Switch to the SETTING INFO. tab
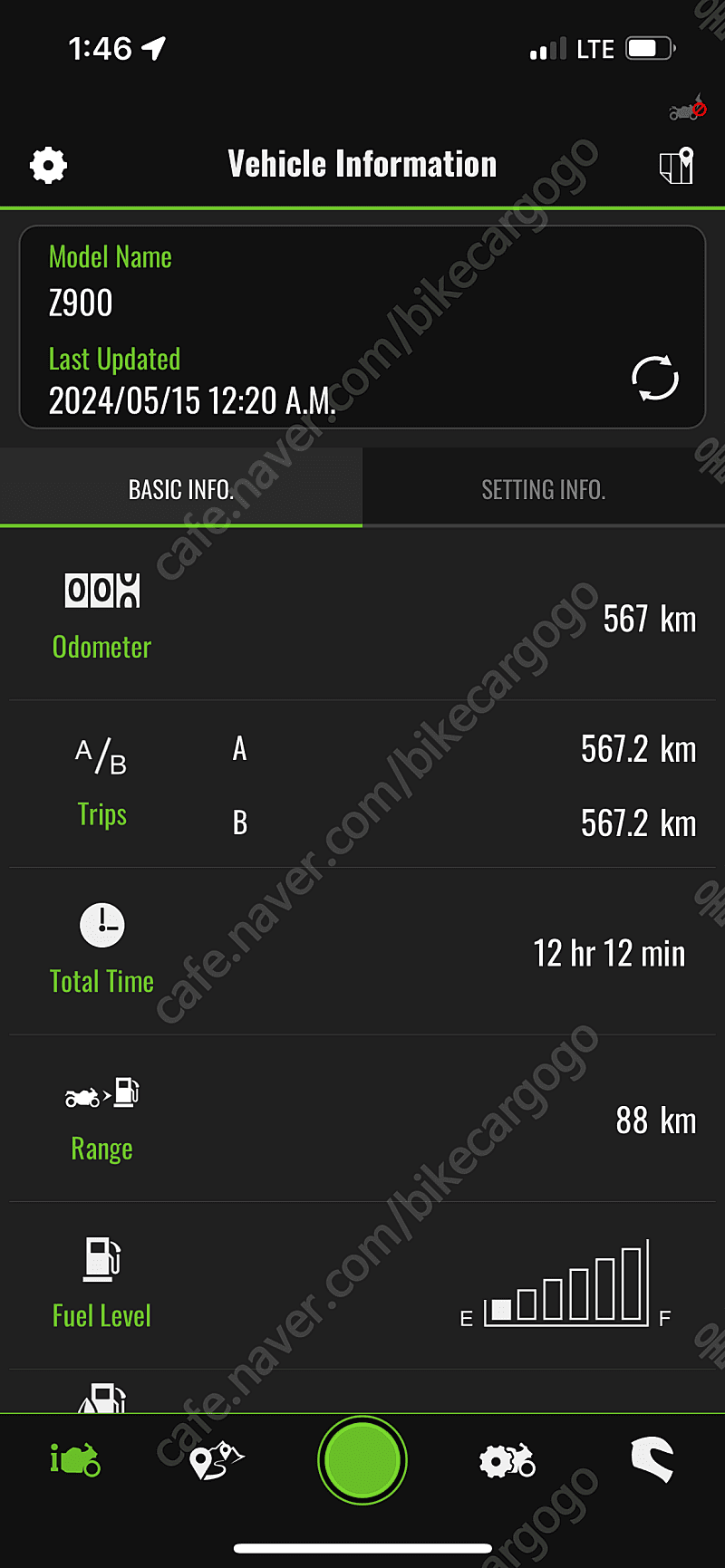Viewport: 725px width, 1568px height. [x=544, y=489]
